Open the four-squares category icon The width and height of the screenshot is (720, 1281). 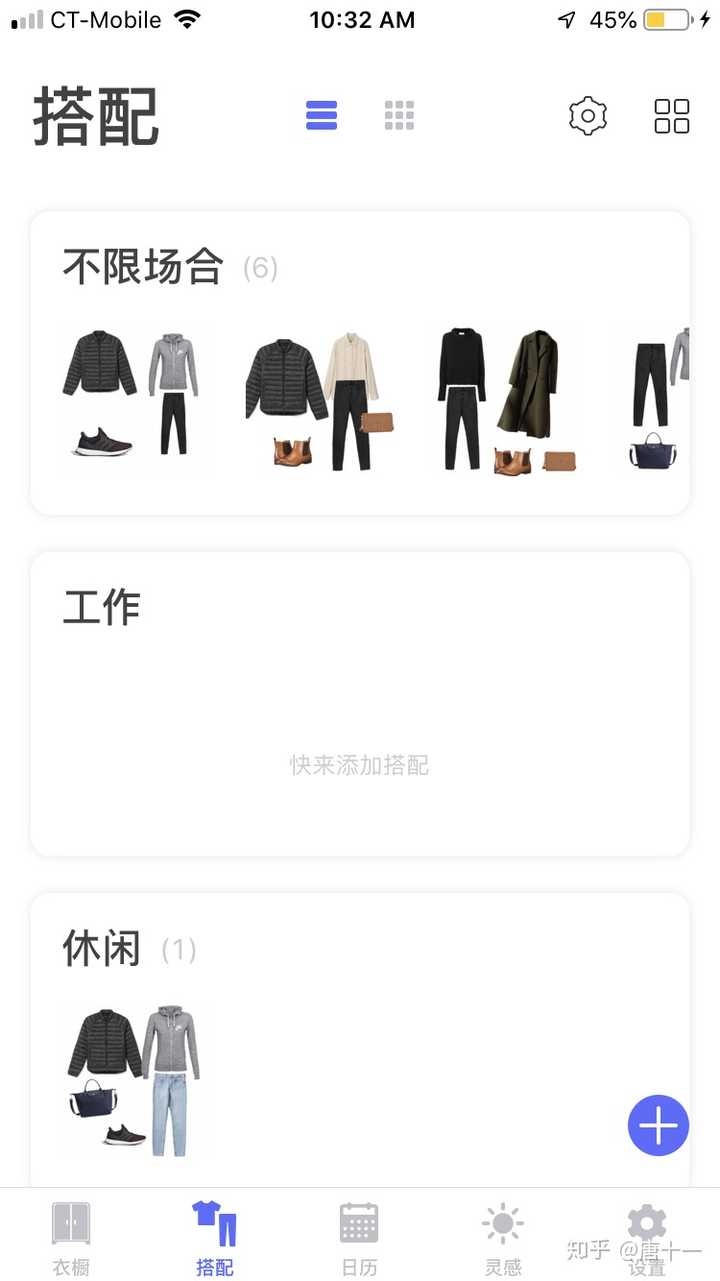[671, 116]
